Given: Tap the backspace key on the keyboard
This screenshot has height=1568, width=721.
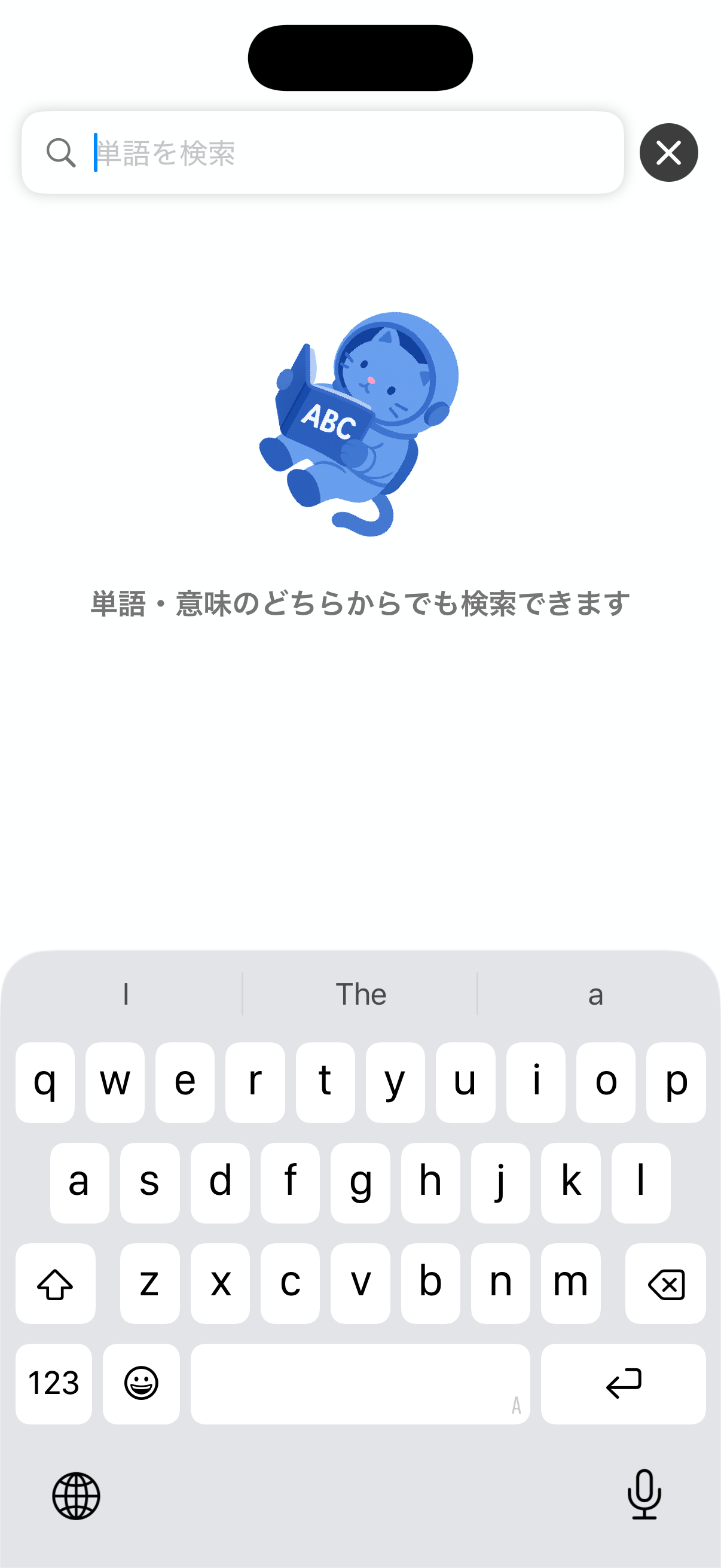Looking at the screenshot, I should (x=665, y=1285).
